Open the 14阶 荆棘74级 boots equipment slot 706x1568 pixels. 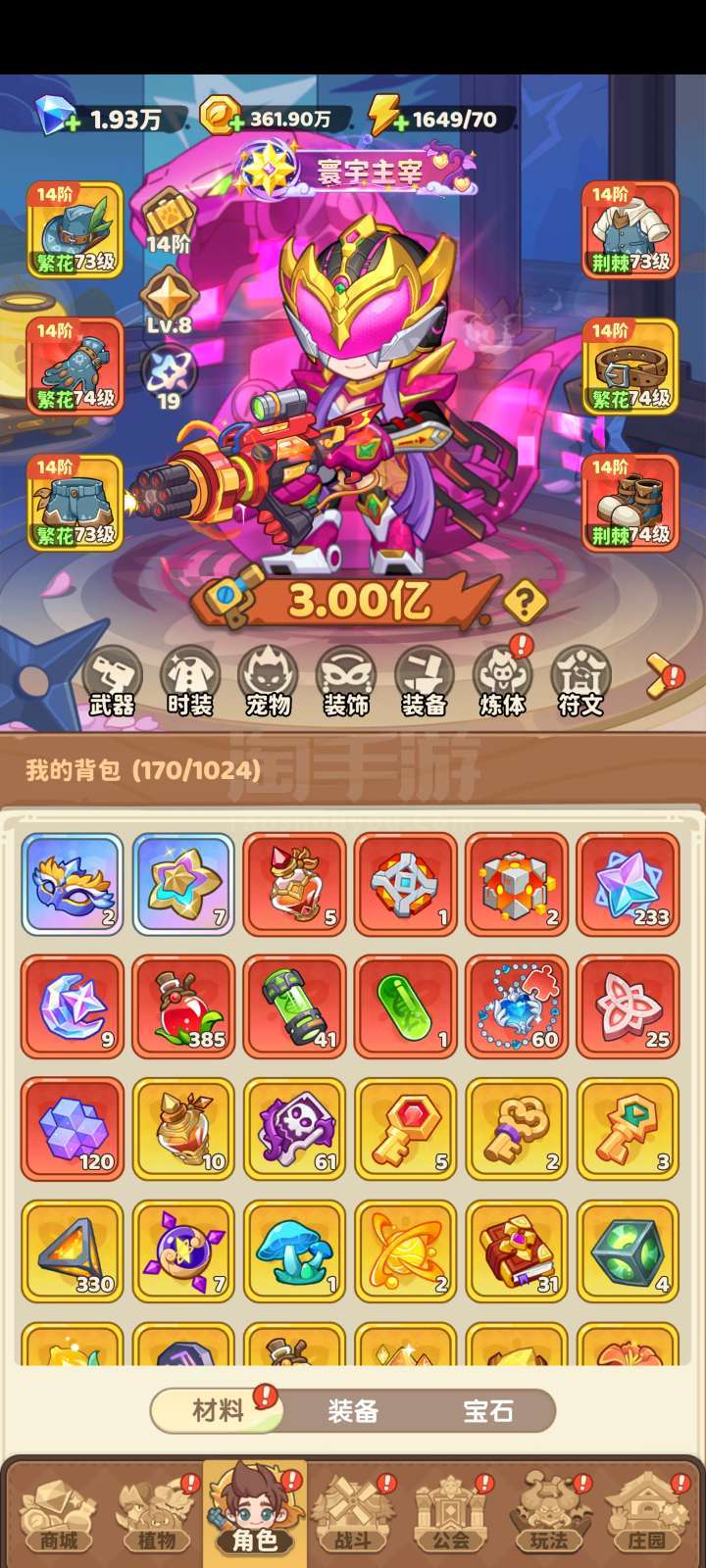[630, 503]
